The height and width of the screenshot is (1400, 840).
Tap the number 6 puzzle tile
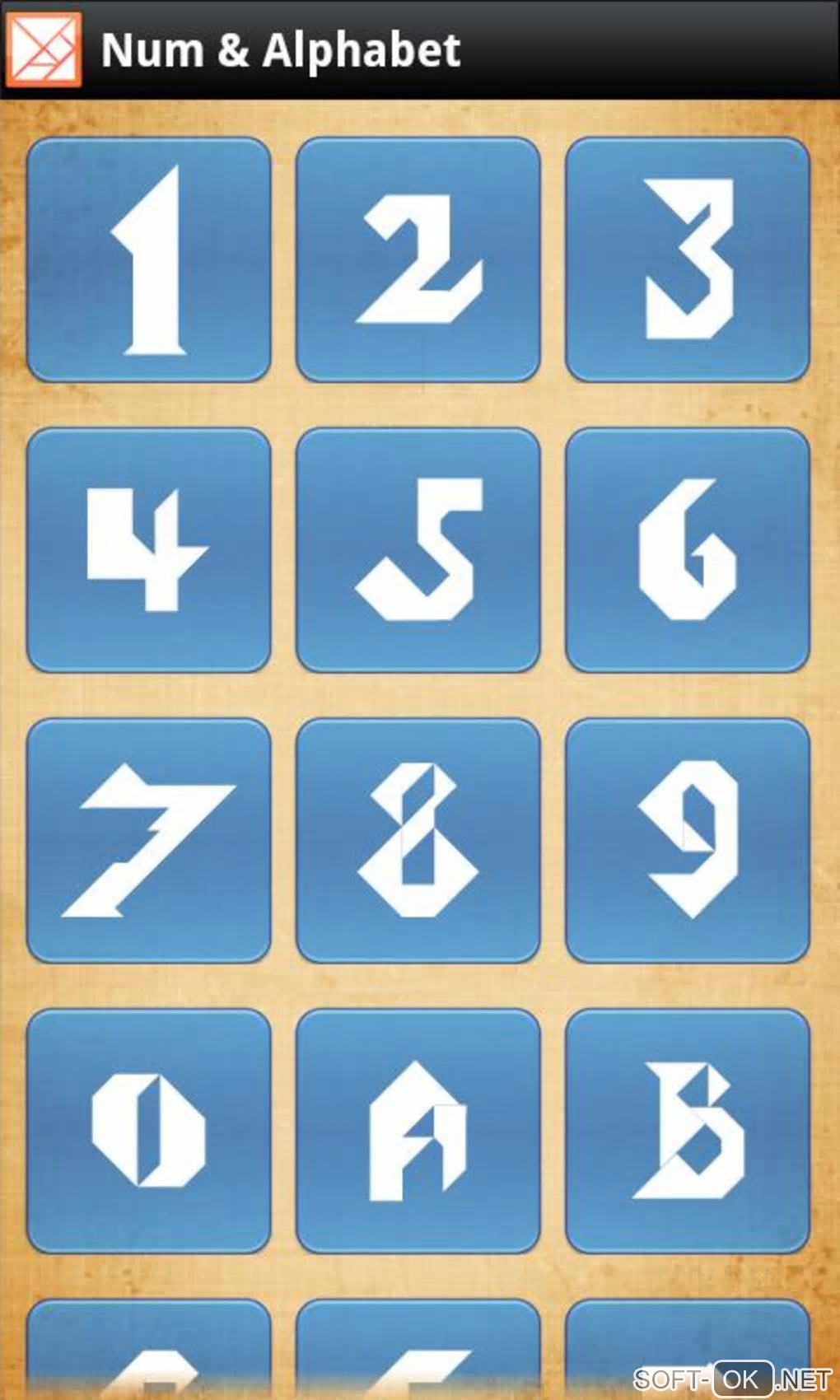[688, 549]
